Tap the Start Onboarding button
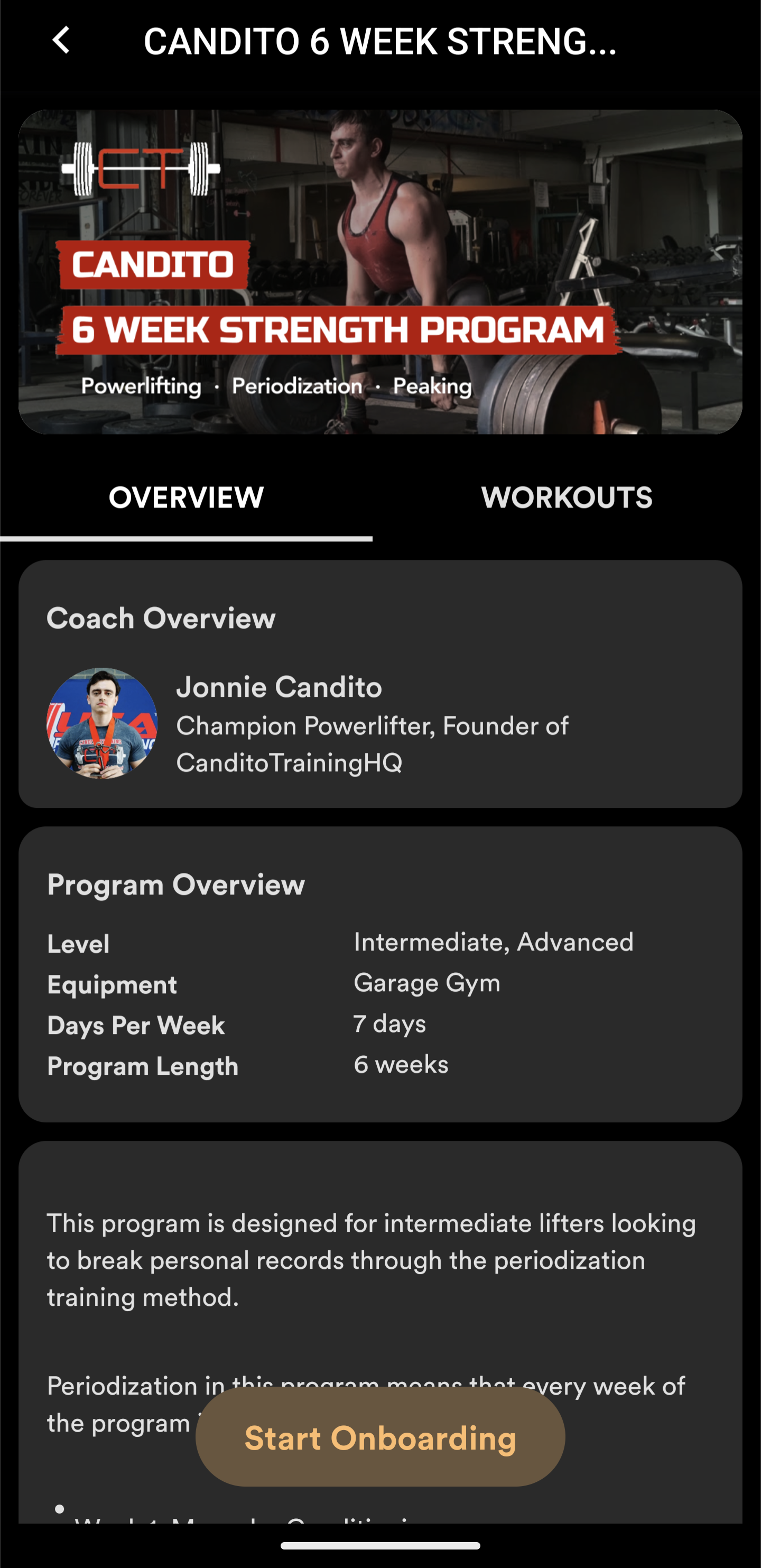This screenshot has width=761, height=1568. (x=380, y=1439)
